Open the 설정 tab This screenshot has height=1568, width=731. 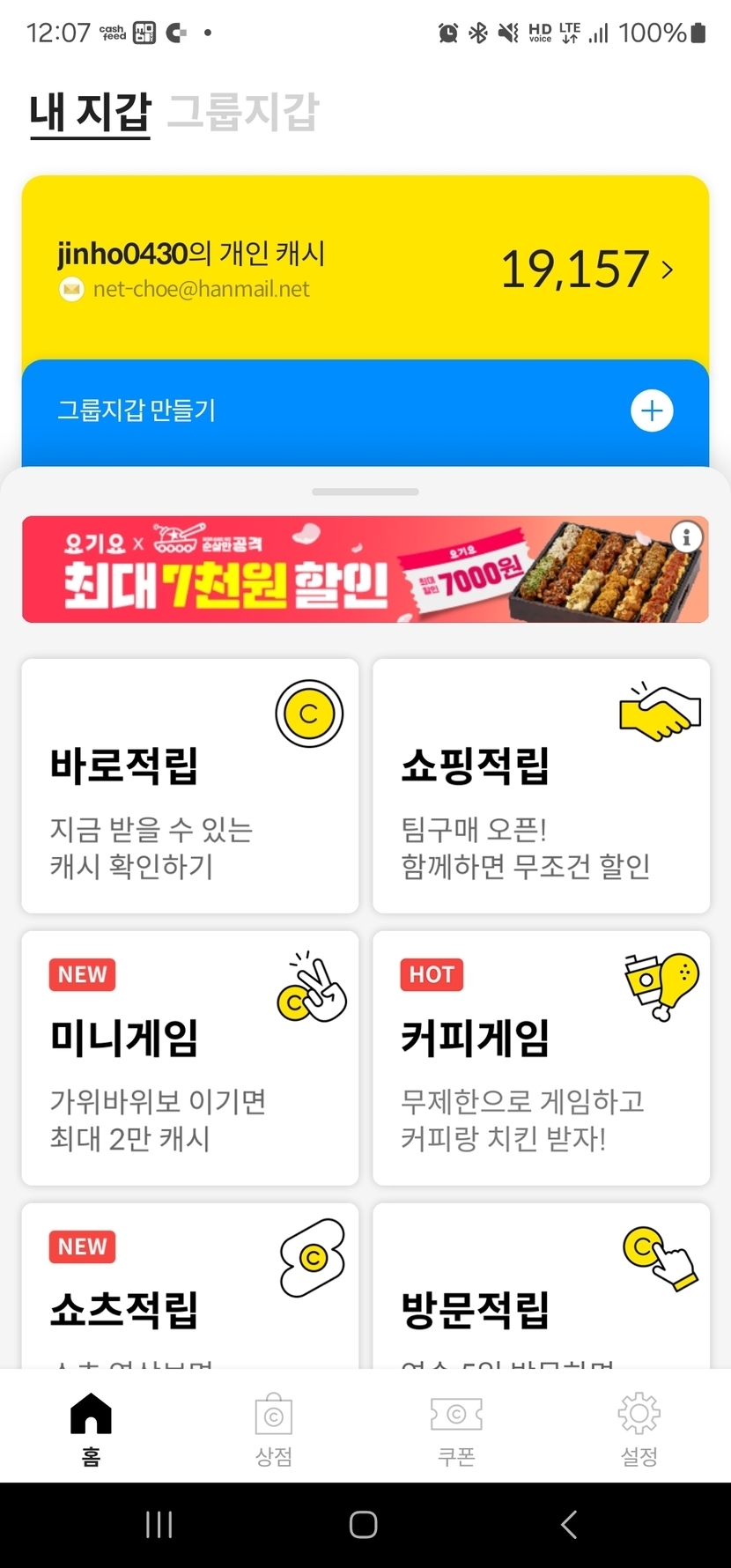639,1428
